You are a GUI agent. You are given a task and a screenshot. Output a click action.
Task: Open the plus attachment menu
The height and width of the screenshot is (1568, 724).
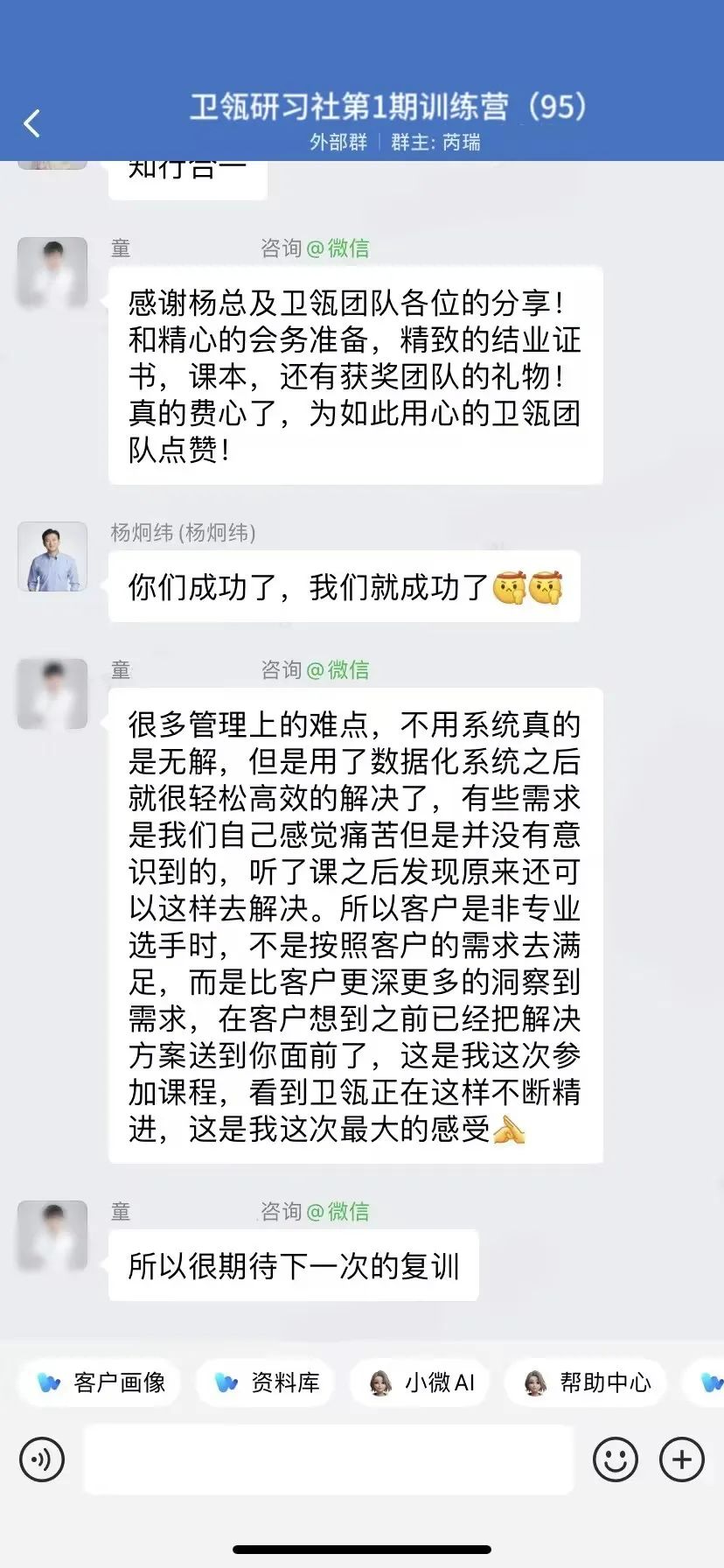[682, 1459]
